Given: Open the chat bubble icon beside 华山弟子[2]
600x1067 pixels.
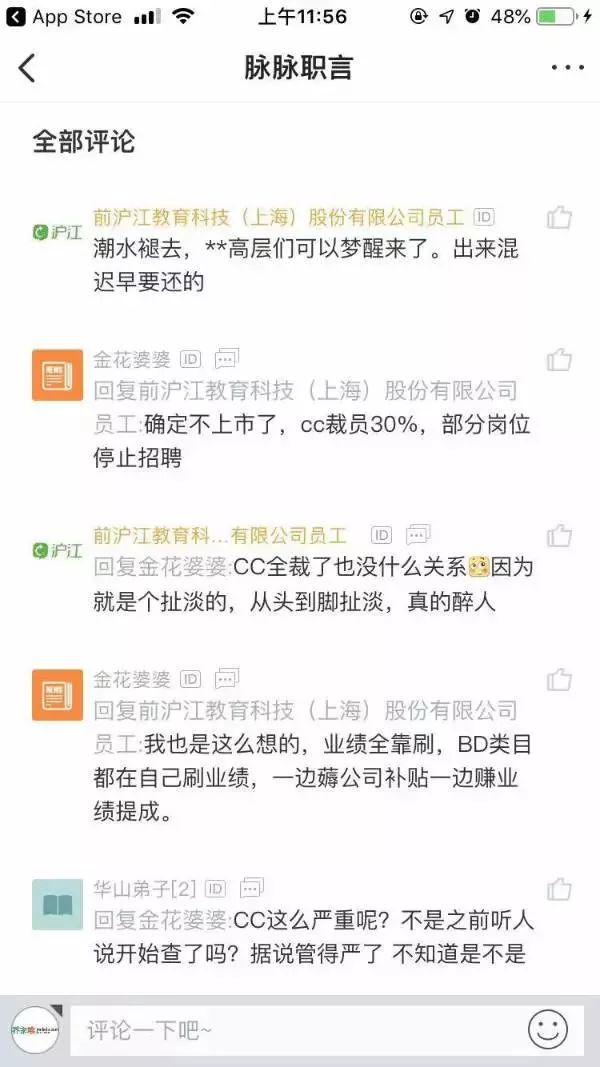Looking at the screenshot, I should point(251,888).
